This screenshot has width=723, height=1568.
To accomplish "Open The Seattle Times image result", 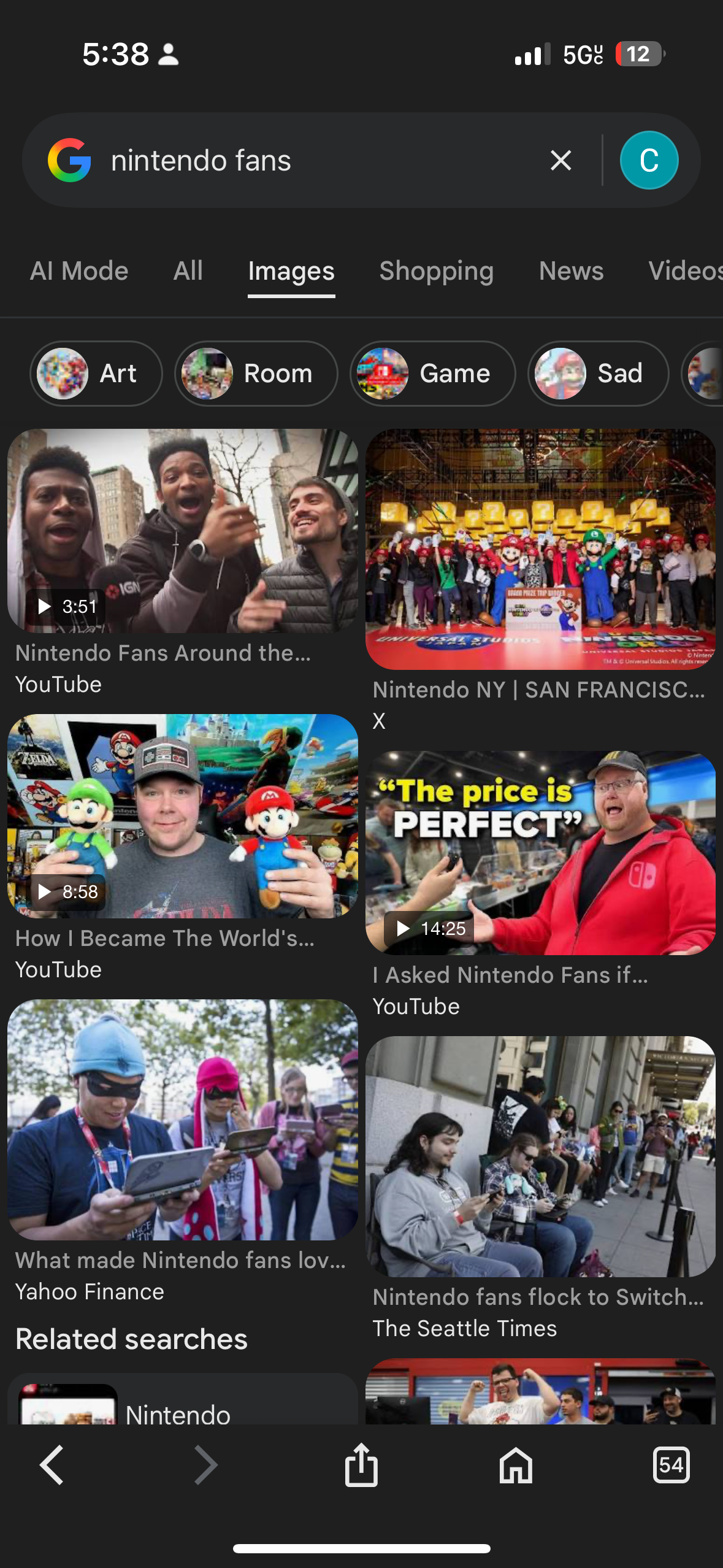I will pos(540,1156).
